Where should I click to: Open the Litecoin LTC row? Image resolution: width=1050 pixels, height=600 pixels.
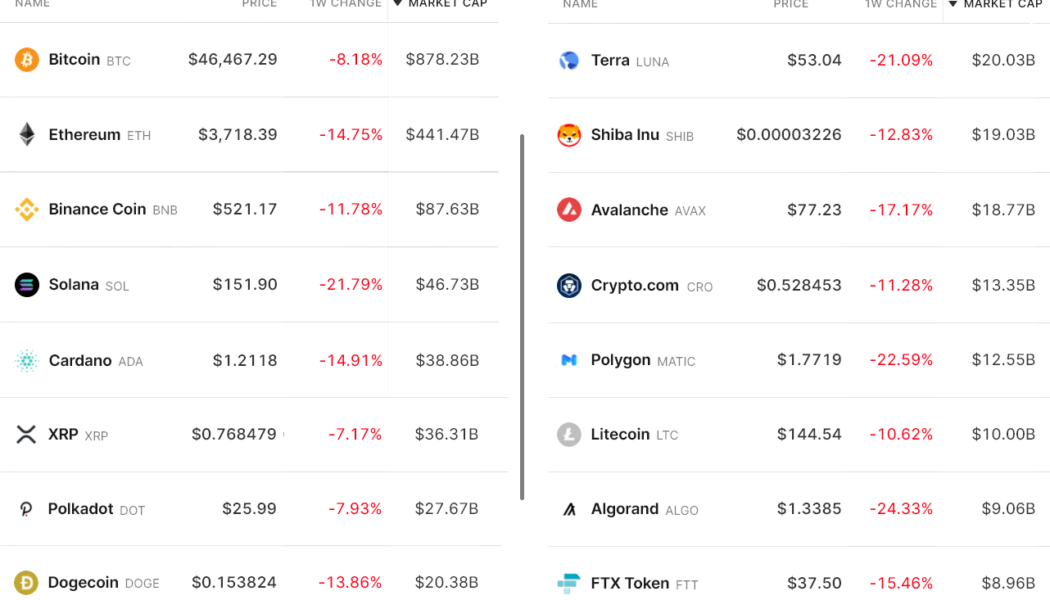[x=620, y=435]
